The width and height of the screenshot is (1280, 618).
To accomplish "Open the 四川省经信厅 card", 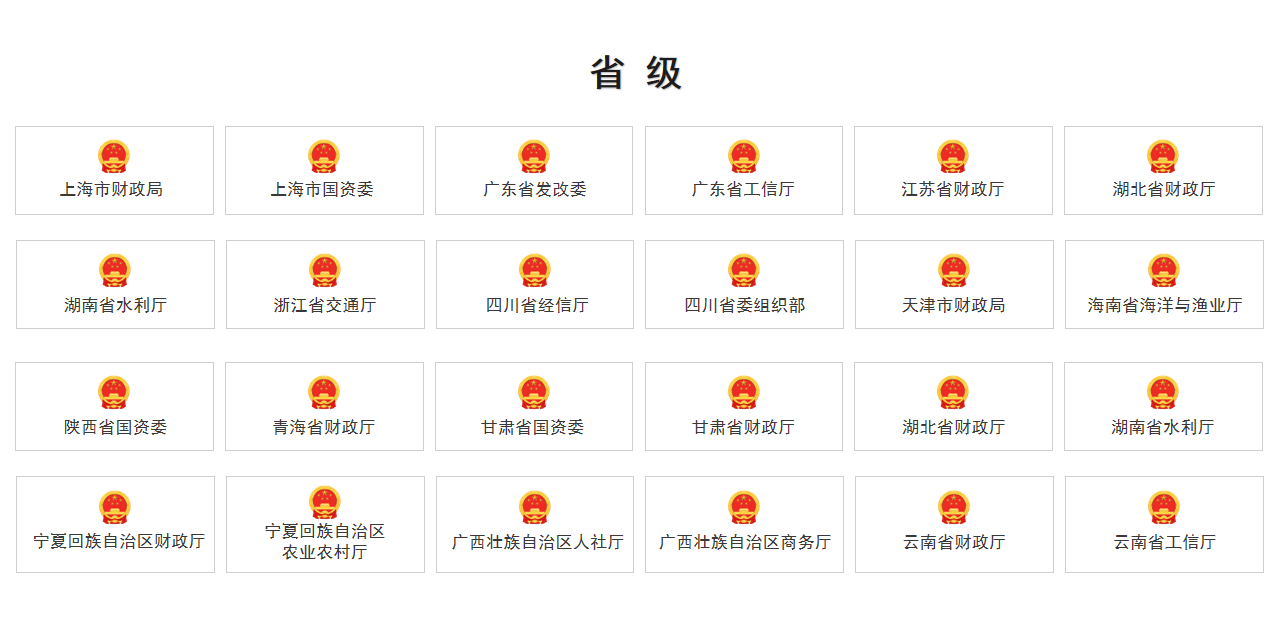I will 535,285.
